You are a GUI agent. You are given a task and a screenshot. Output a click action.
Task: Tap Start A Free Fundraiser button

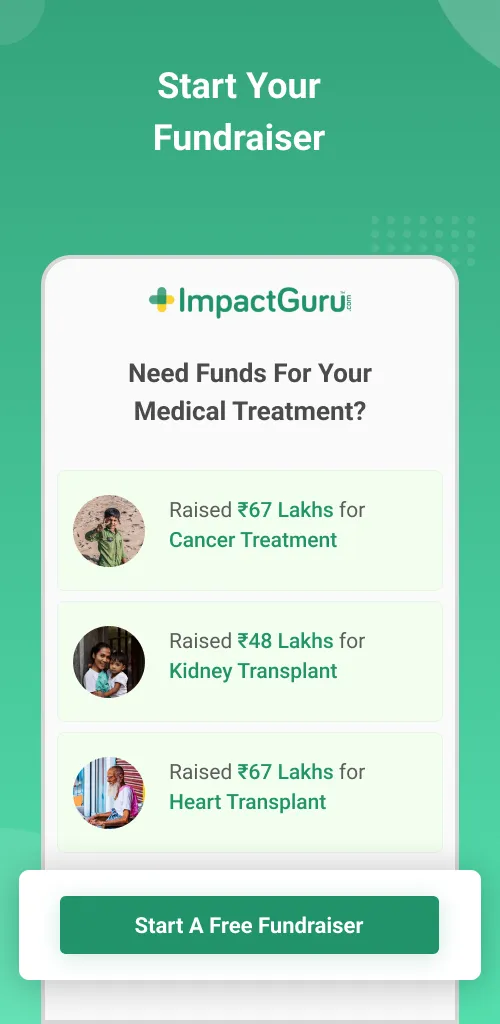pyautogui.click(x=249, y=925)
